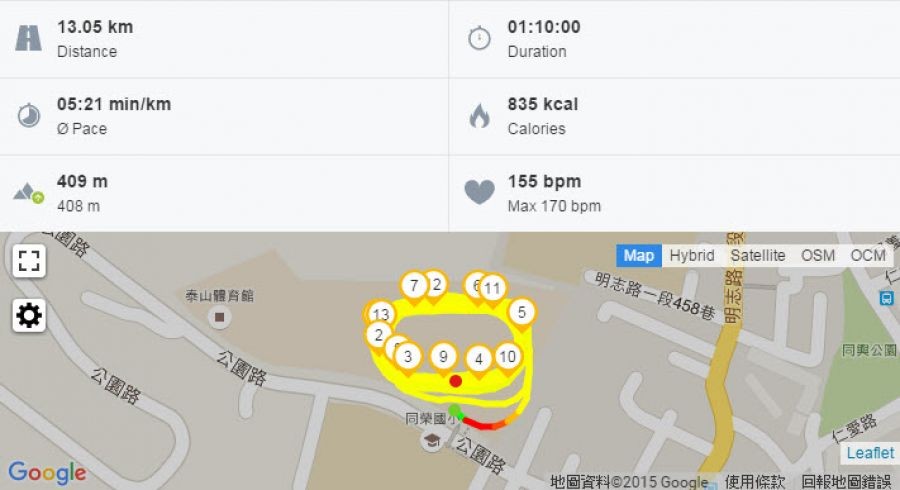The width and height of the screenshot is (900, 490).
Task: Choose the OSM map layer
Action: [818, 255]
